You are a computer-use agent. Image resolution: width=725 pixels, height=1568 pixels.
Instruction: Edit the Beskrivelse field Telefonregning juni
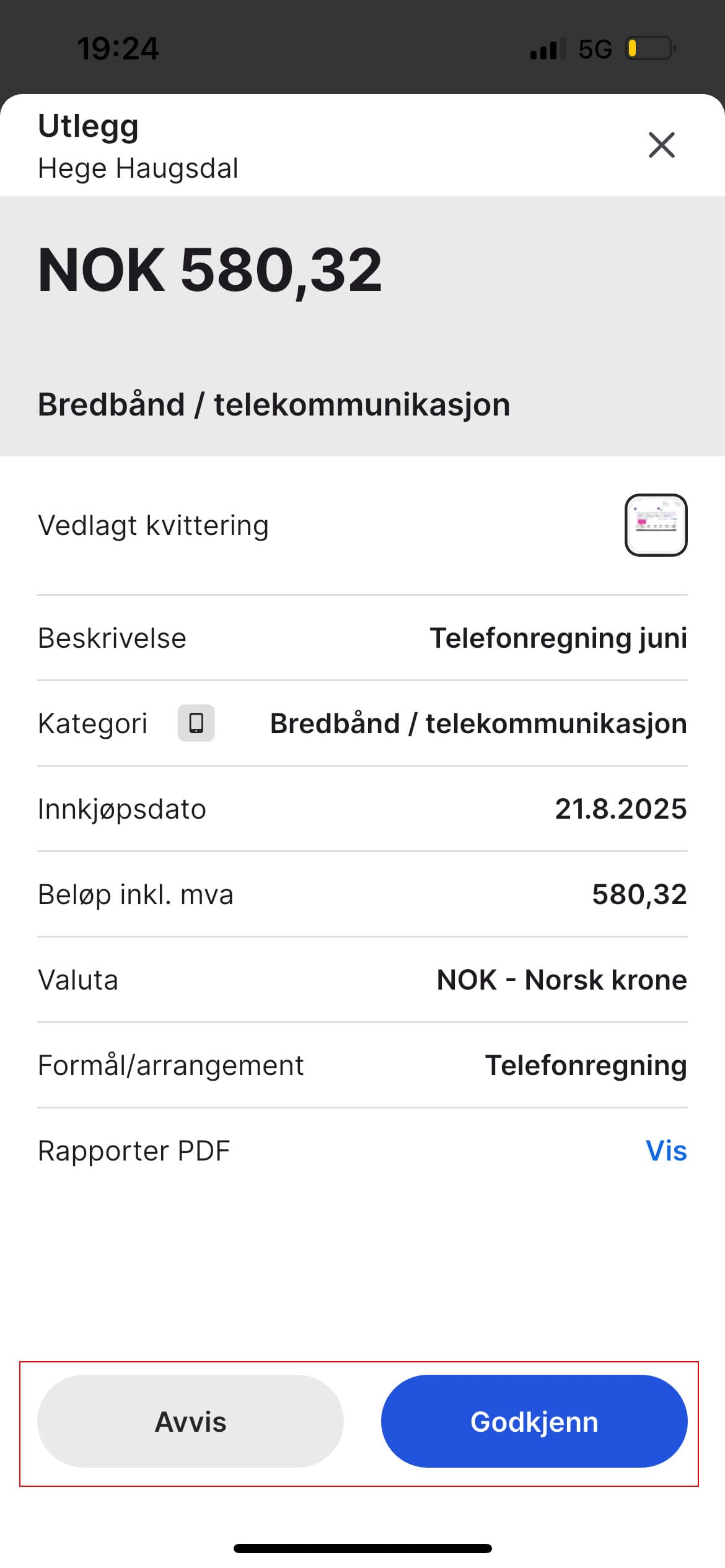(558, 638)
